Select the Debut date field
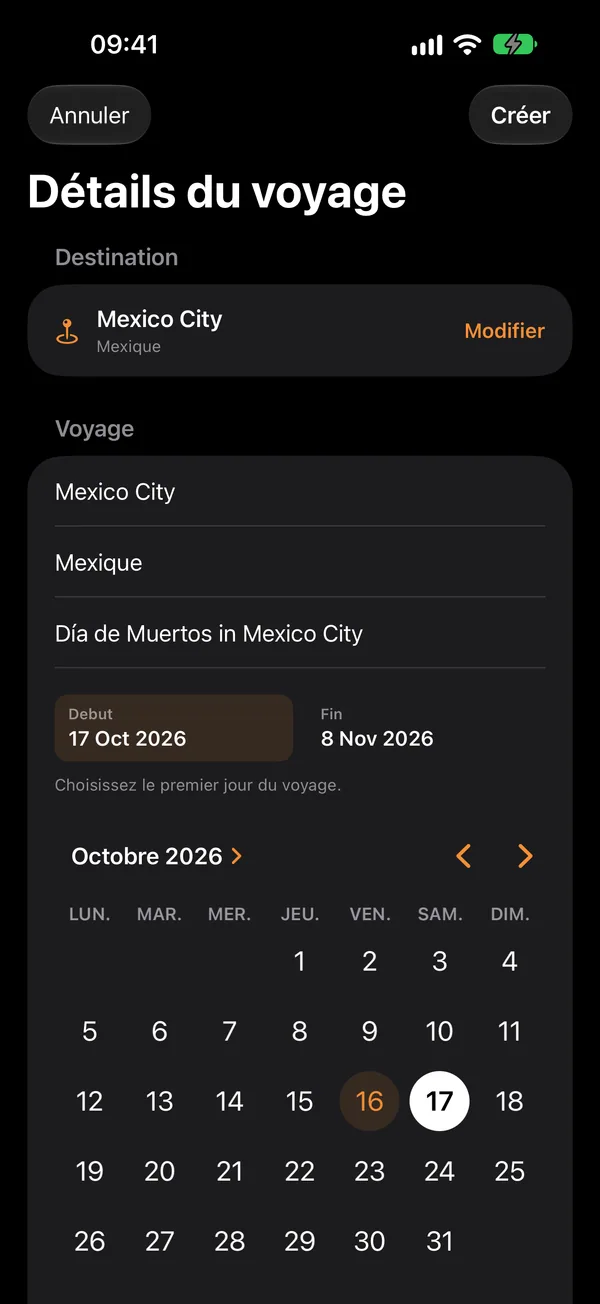This screenshot has height=1304, width=600. (174, 728)
